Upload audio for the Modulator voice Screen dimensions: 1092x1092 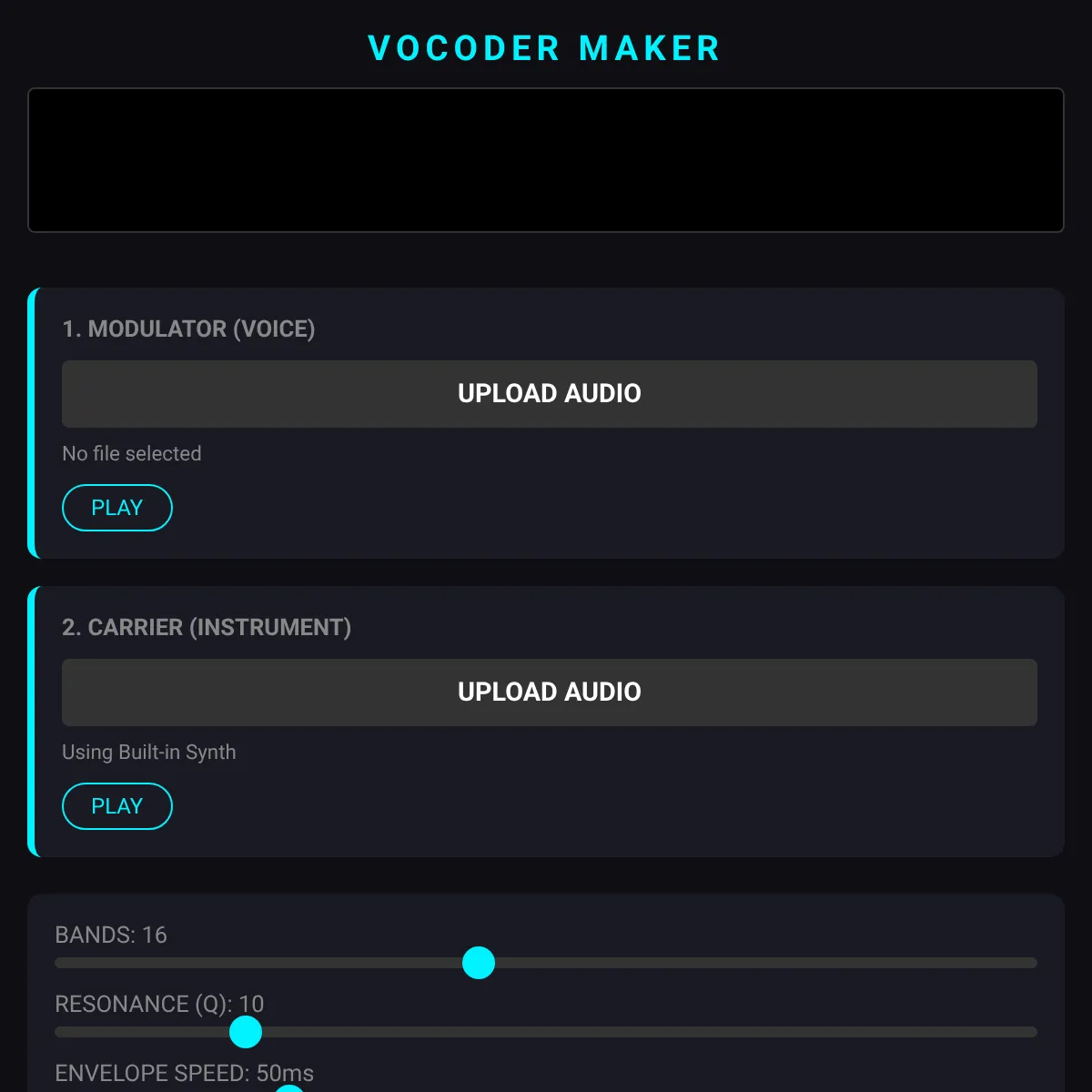point(550,394)
